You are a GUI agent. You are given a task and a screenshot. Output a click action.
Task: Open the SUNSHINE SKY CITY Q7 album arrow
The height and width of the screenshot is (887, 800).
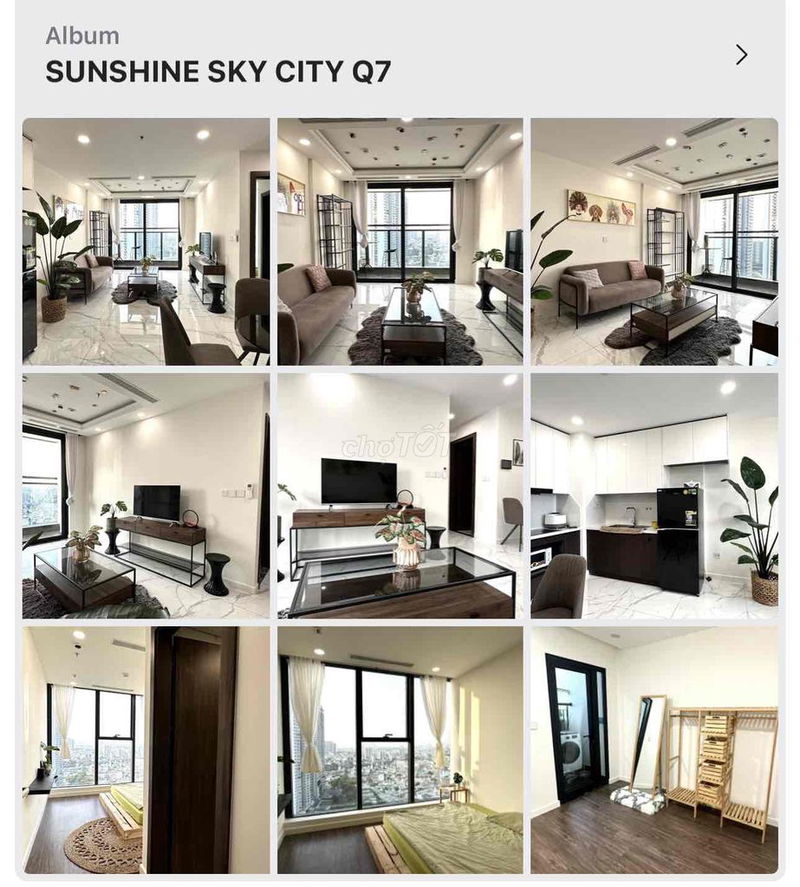[741, 55]
